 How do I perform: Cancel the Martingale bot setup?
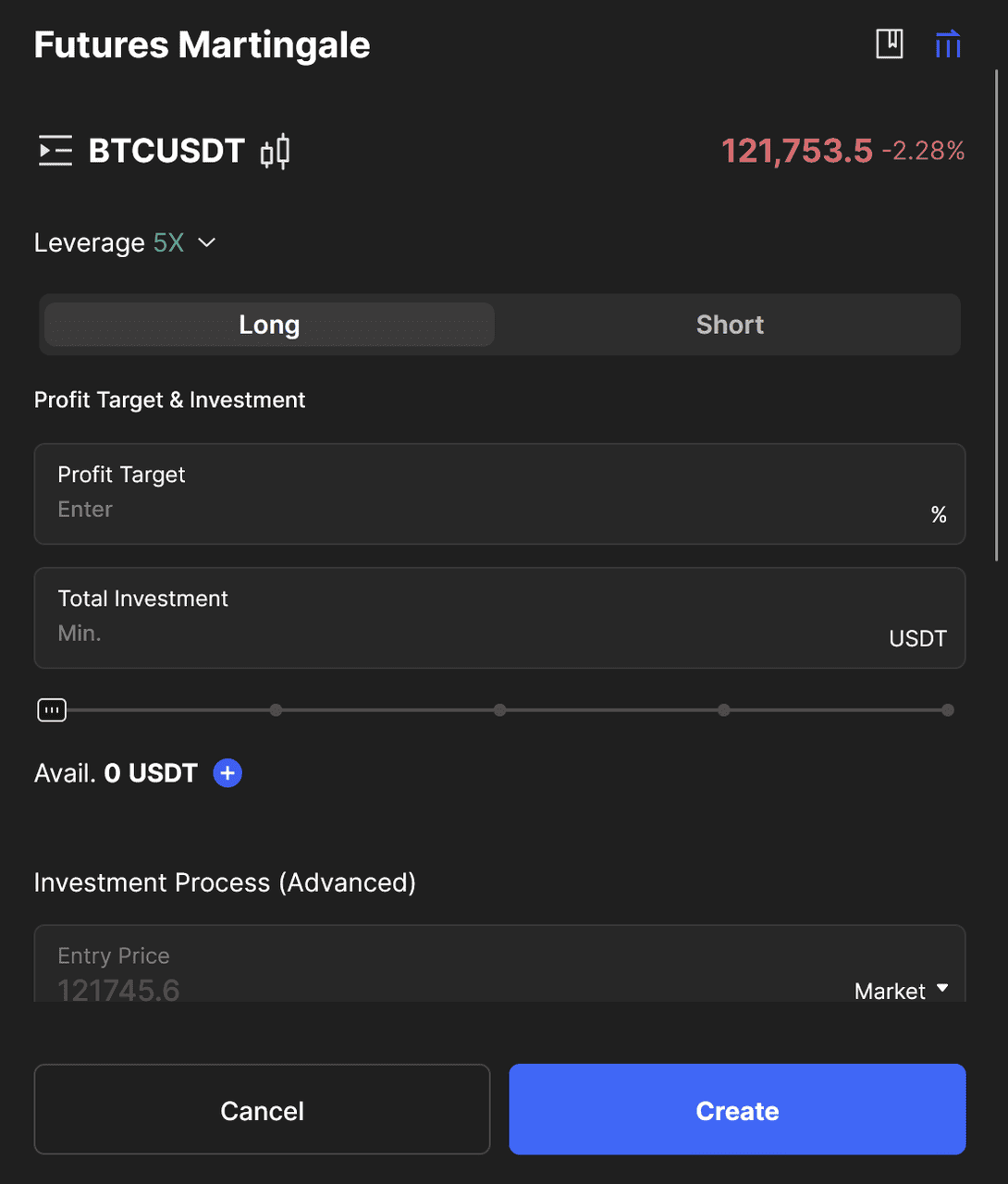coord(262,1109)
